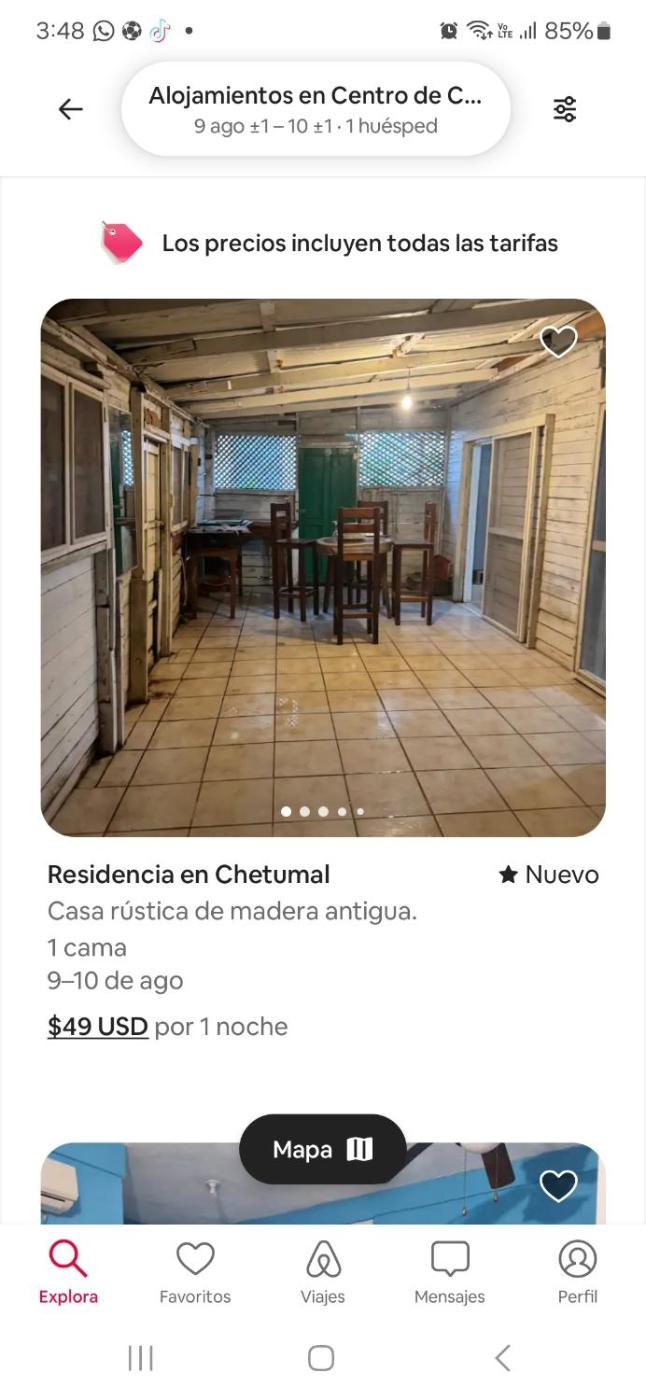View price details for $49 USD

pyautogui.click(x=97, y=1026)
